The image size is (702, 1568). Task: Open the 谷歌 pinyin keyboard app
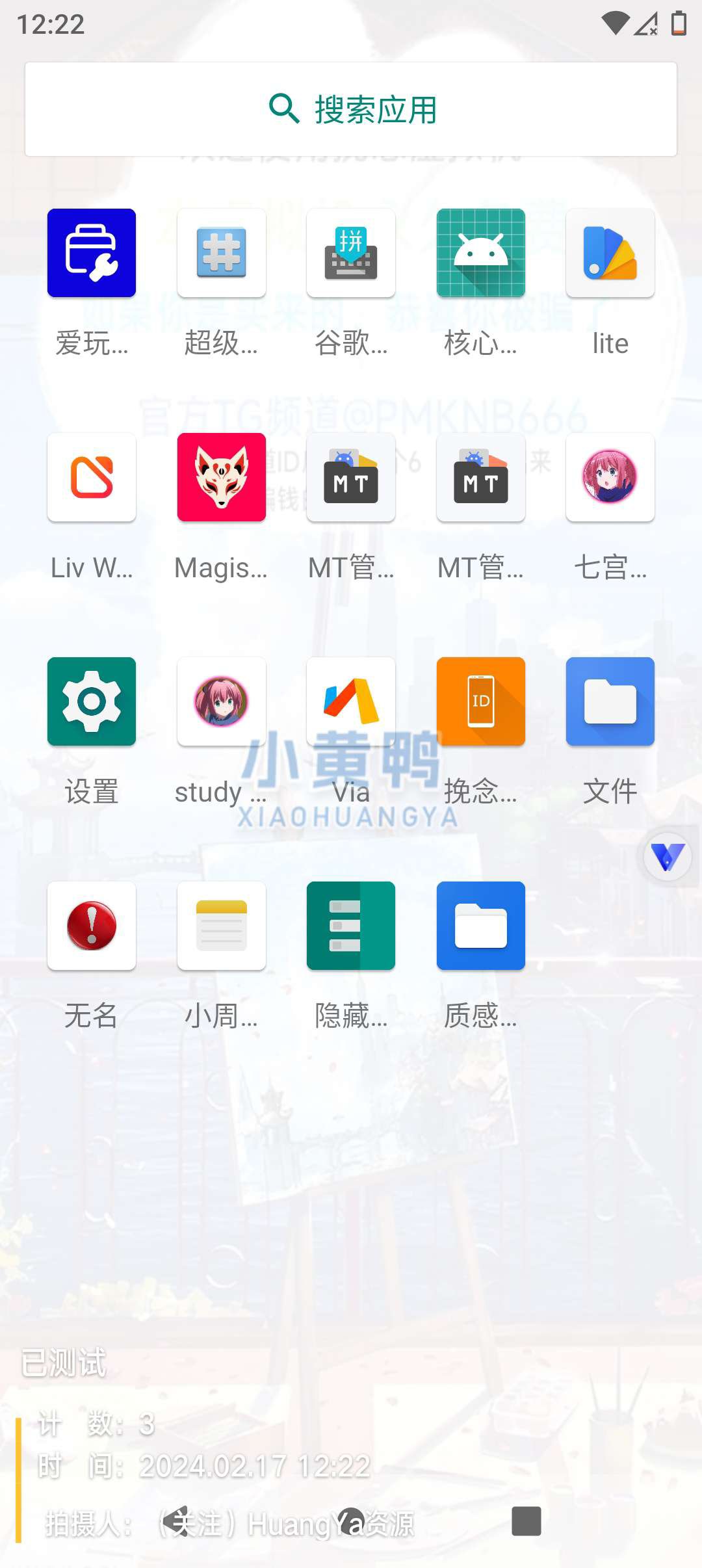pyautogui.click(x=351, y=254)
